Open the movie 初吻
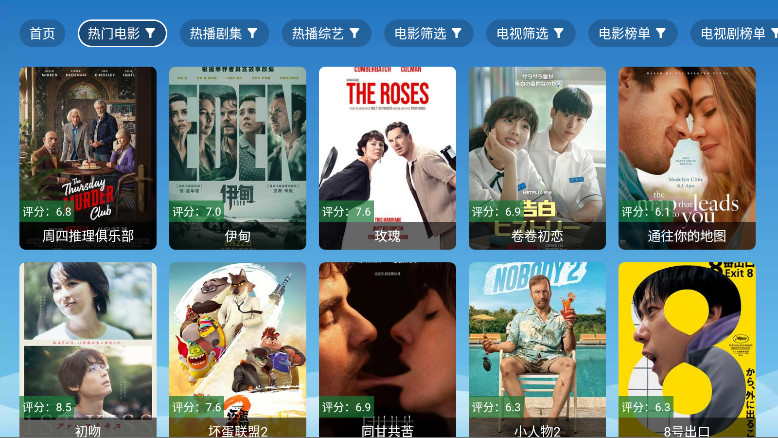The height and width of the screenshot is (438, 778). [88, 350]
